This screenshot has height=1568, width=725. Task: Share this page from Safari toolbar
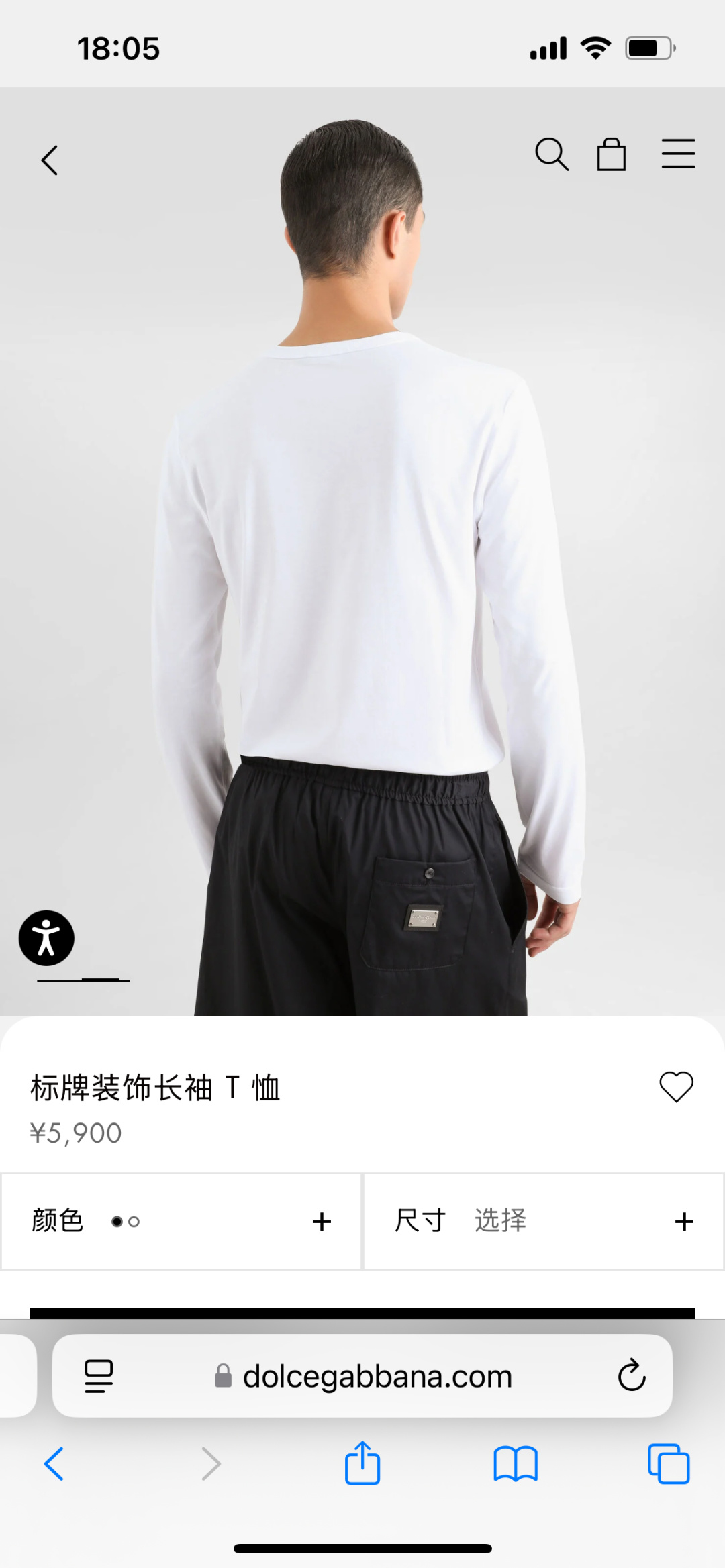tap(362, 1463)
